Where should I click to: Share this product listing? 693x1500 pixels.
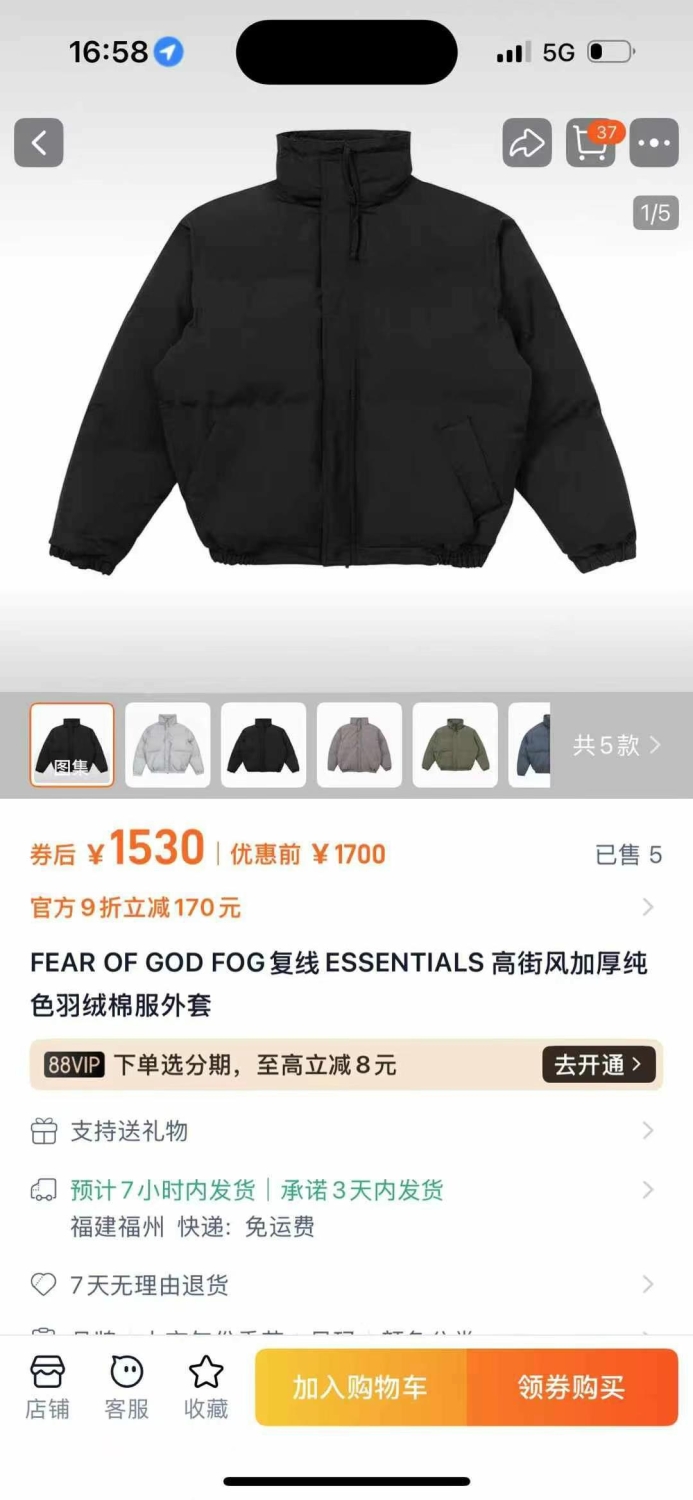click(527, 143)
